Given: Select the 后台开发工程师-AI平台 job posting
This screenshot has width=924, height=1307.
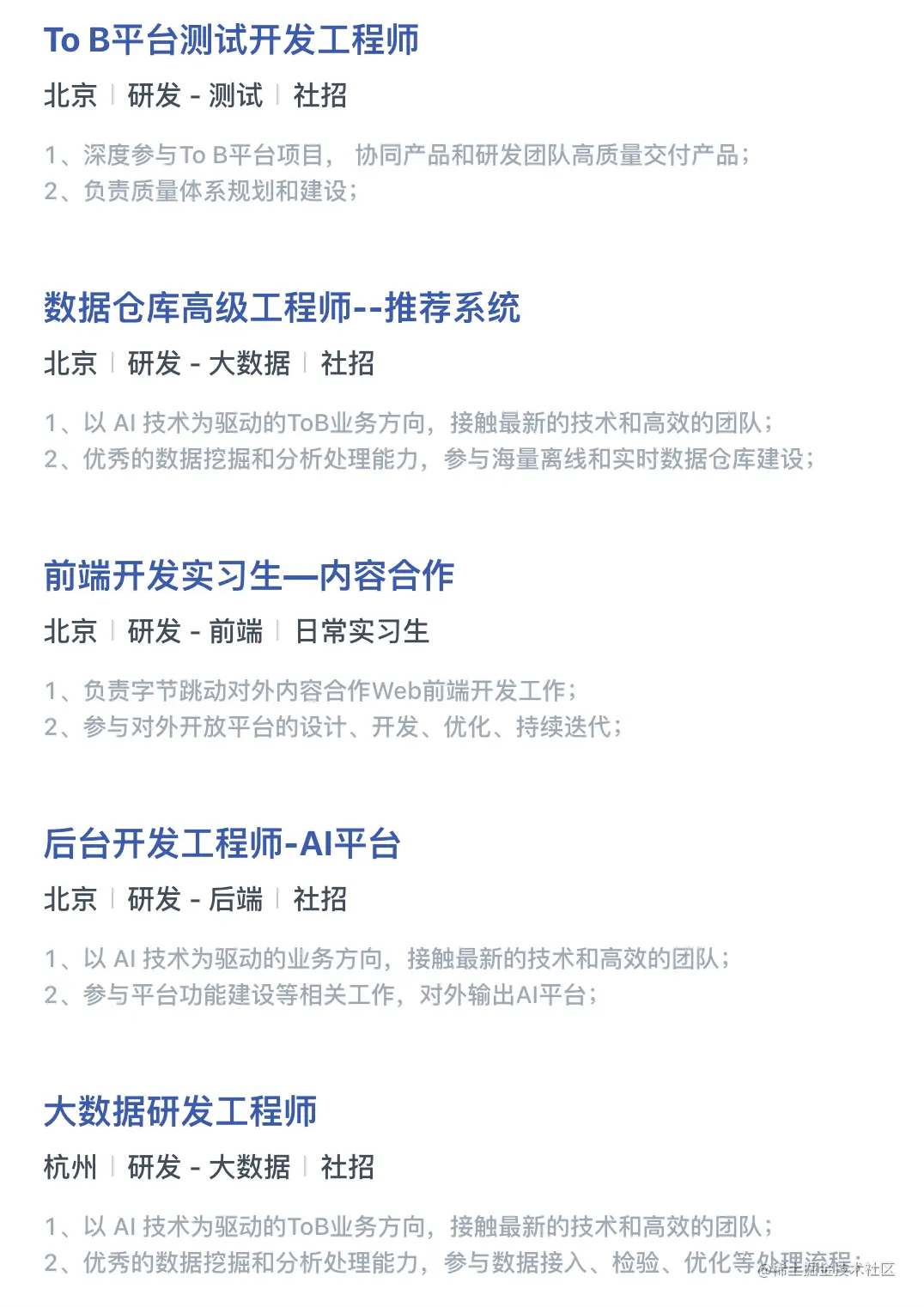Looking at the screenshot, I should [222, 844].
